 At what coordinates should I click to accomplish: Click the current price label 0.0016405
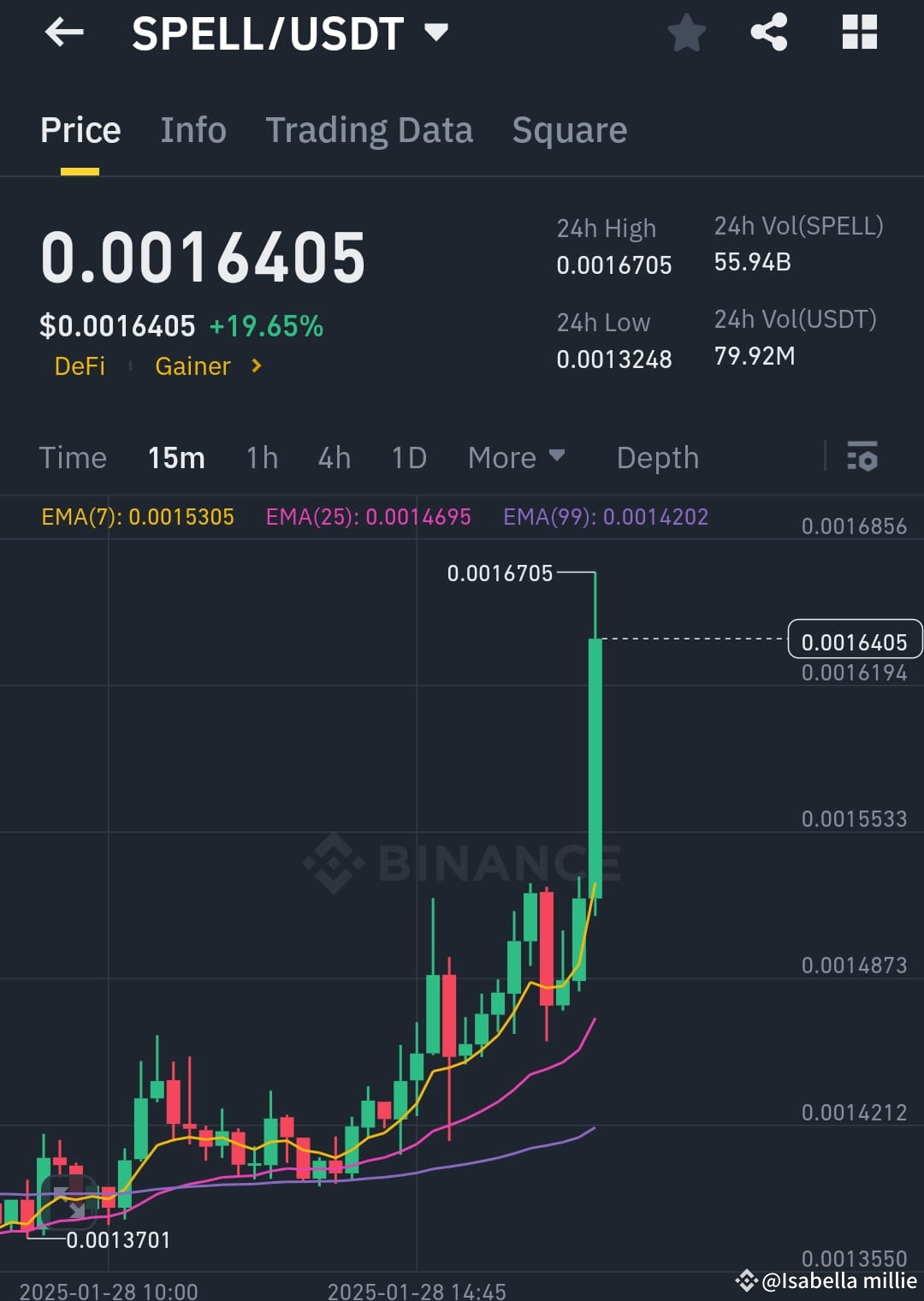pos(855,640)
